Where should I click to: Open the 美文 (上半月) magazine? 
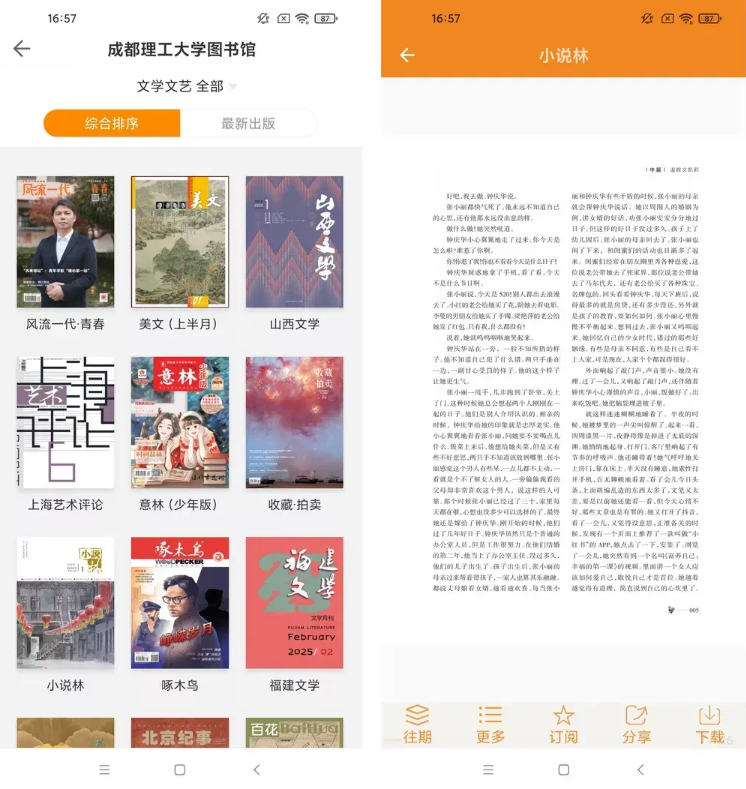[180, 242]
